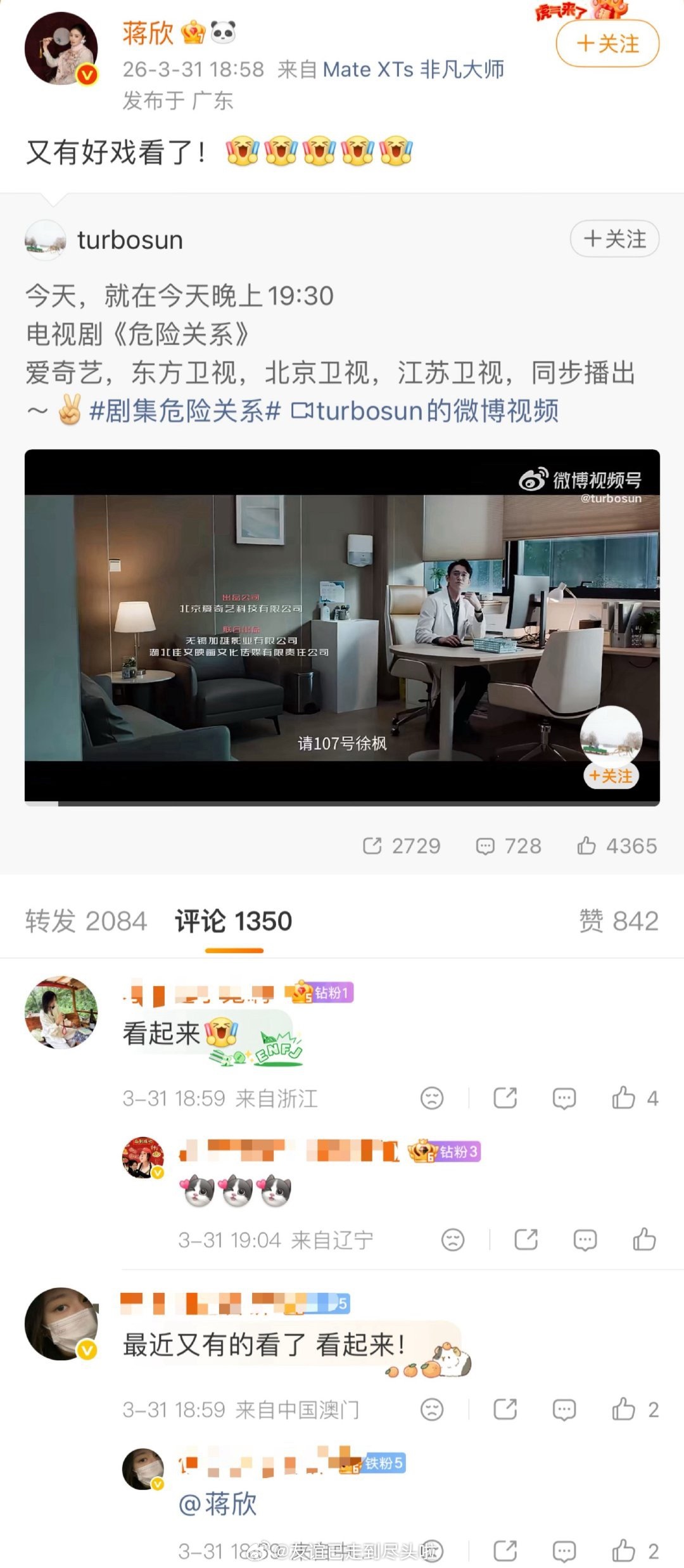Switch to the 转发 2084 tab
The image size is (684, 1568).
coord(85,922)
